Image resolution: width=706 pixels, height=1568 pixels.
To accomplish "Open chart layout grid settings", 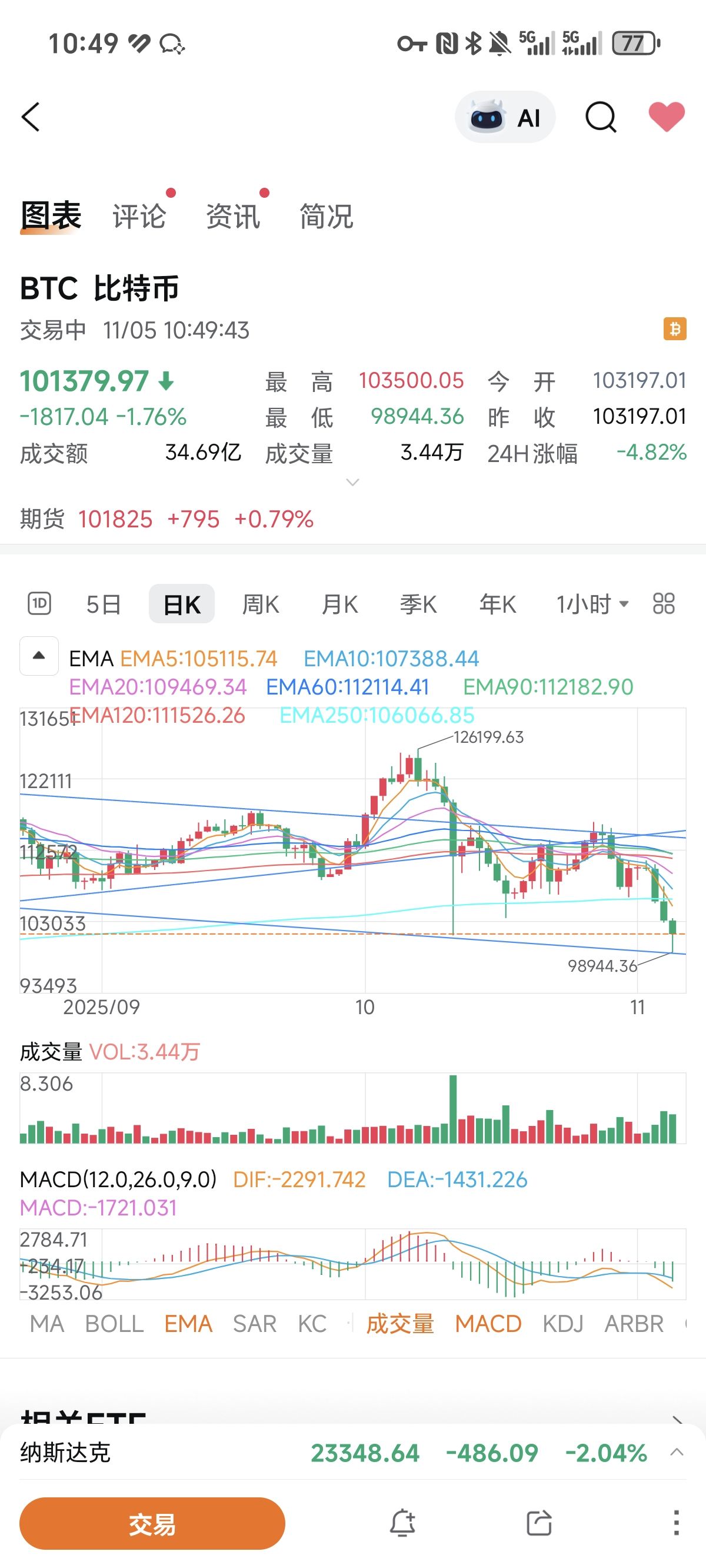I will coord(664,604).
